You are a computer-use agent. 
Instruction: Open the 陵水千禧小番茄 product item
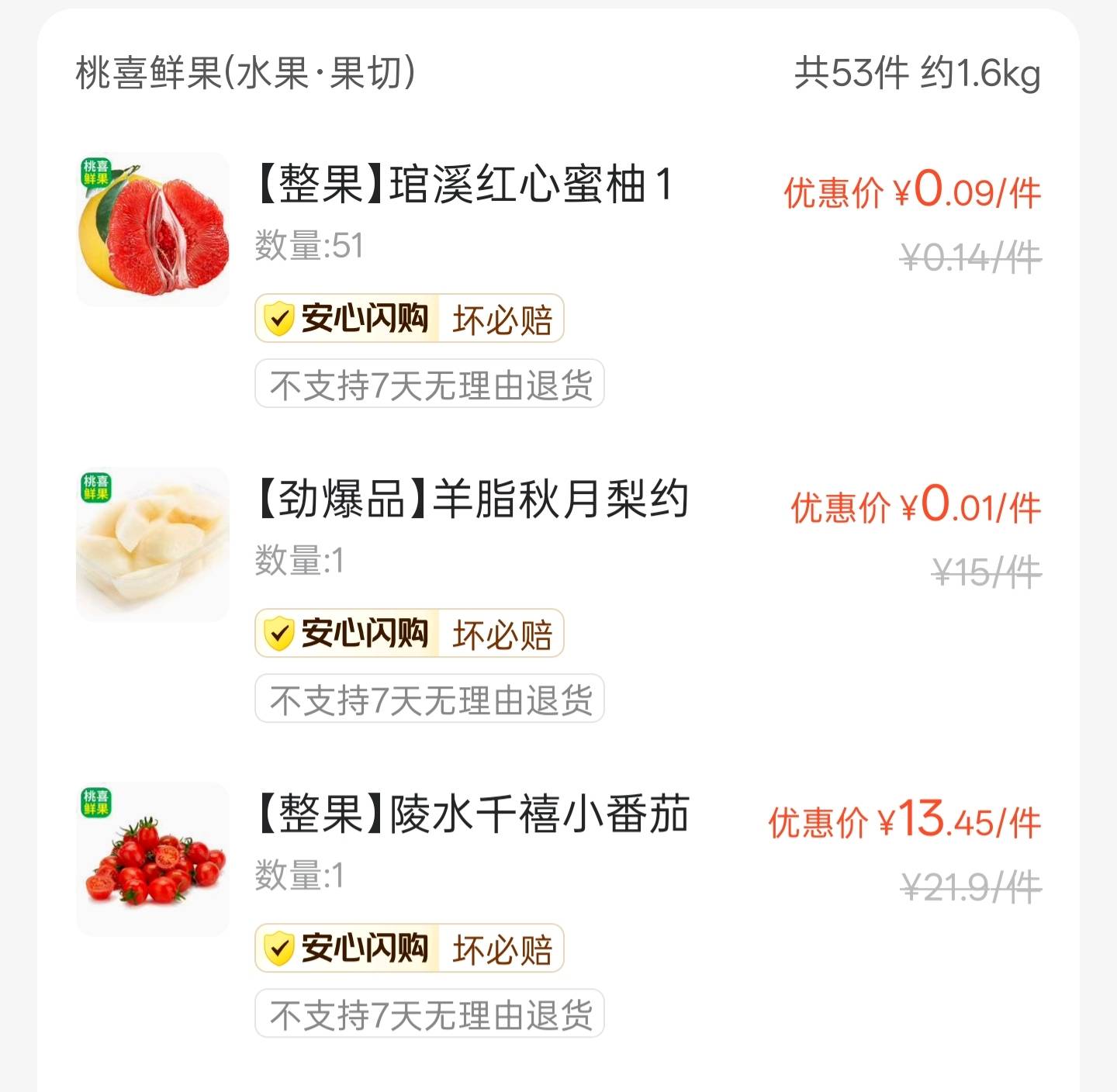(x=472, y=814)
